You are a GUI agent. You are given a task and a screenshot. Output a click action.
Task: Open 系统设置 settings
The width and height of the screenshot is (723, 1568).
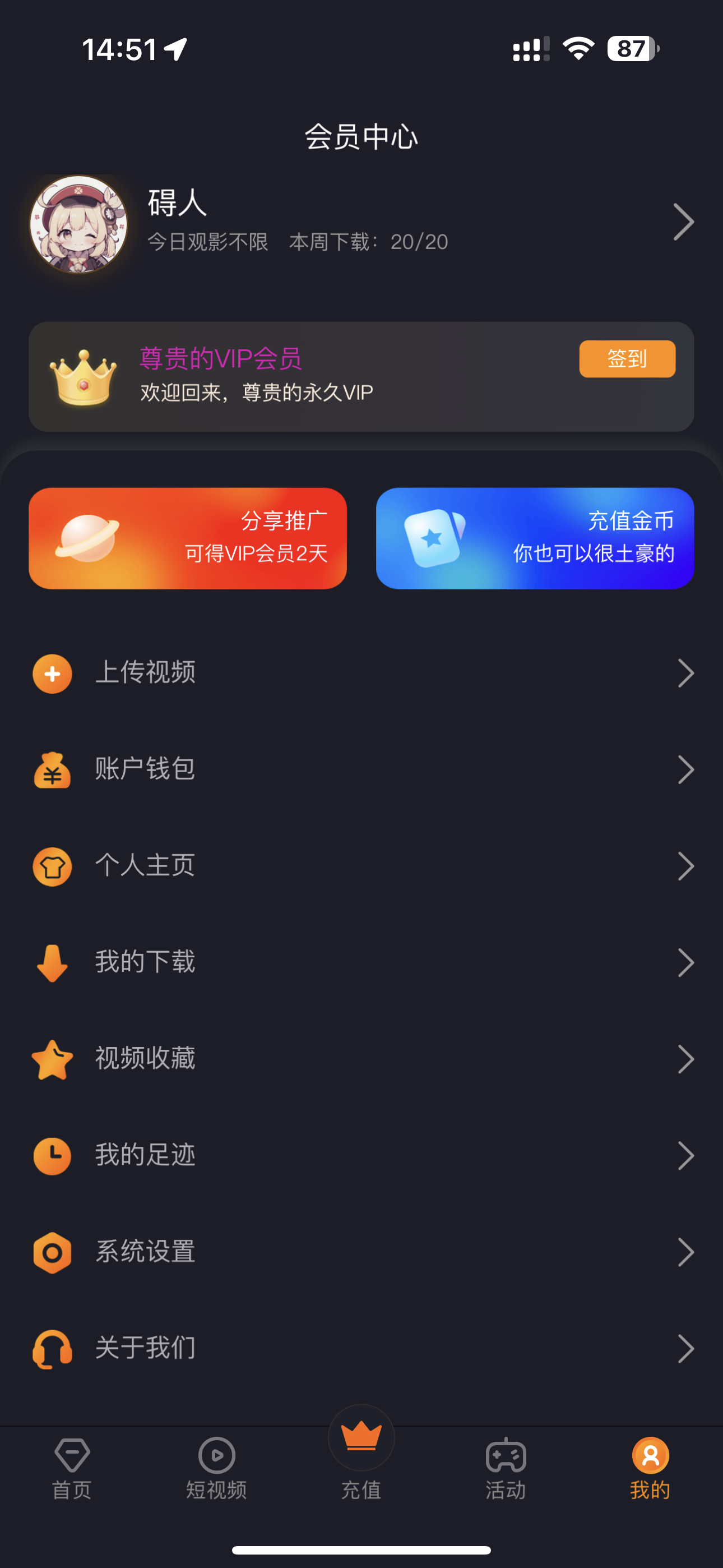[x=361, y=1252]
